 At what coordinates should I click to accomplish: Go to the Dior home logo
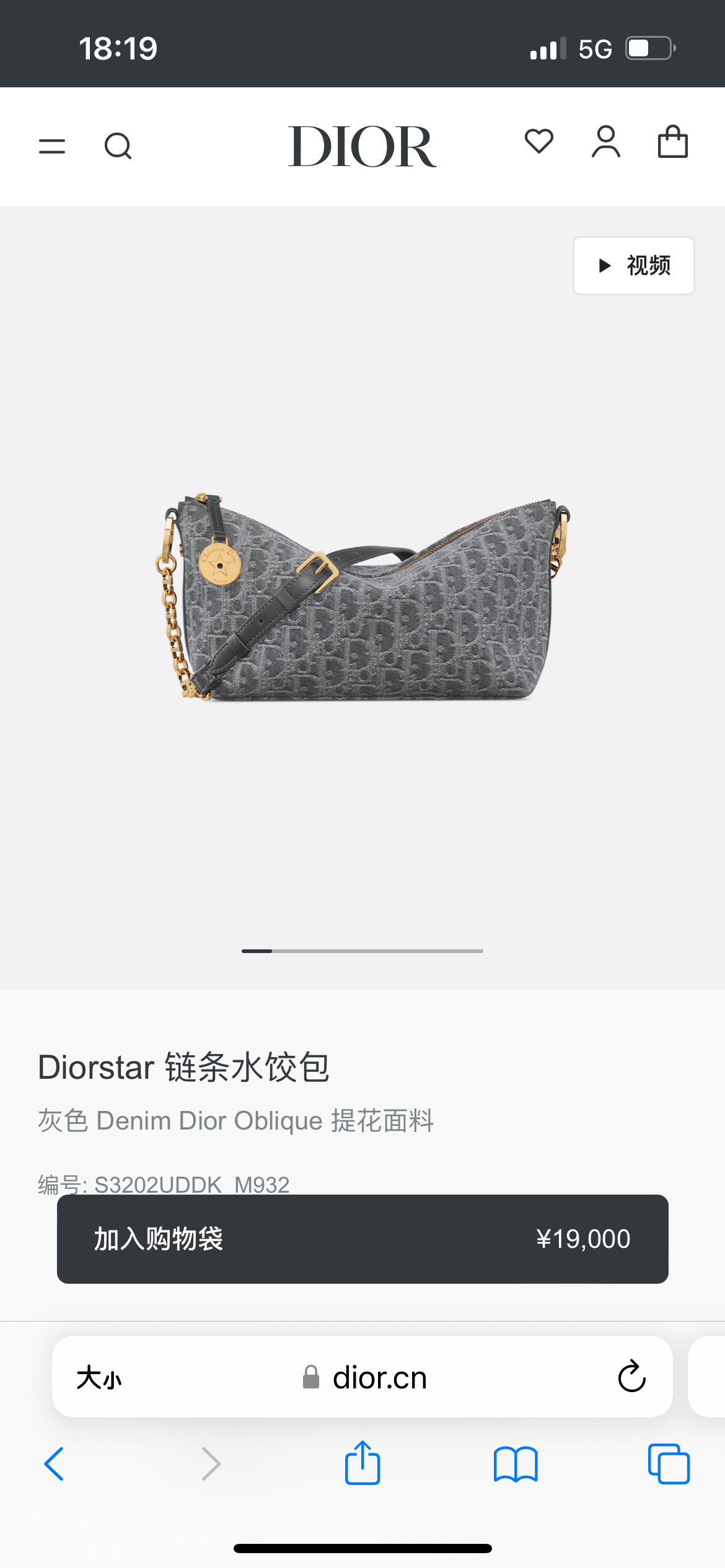click(362, 146)
